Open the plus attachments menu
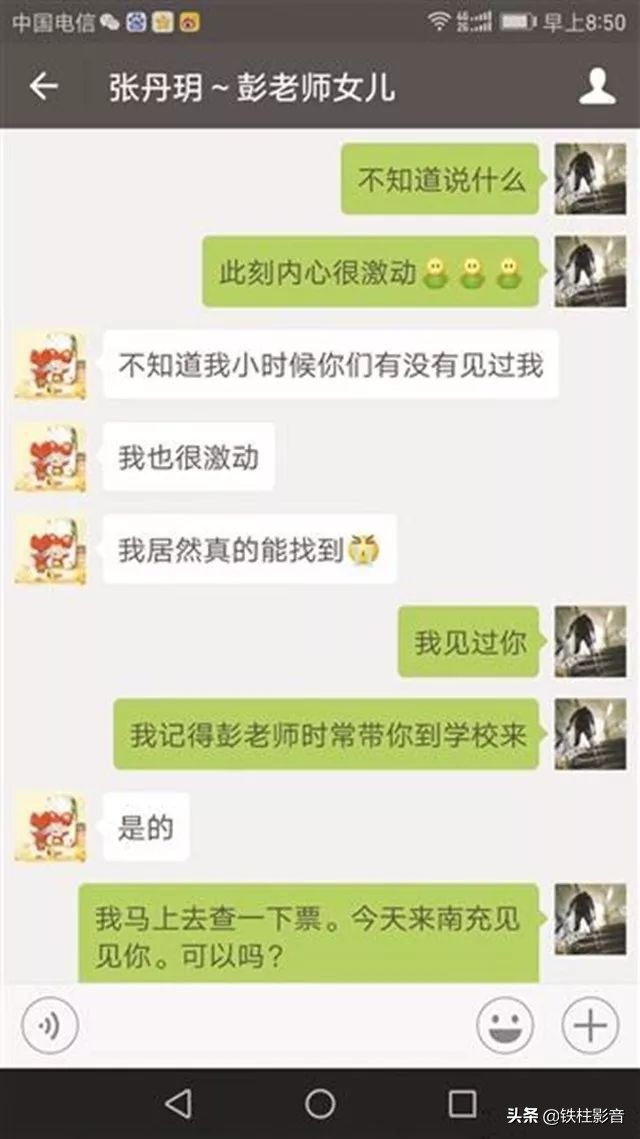Image resolution: width=640 pixels, height=1139 pixels. [x=590, y=1025]
